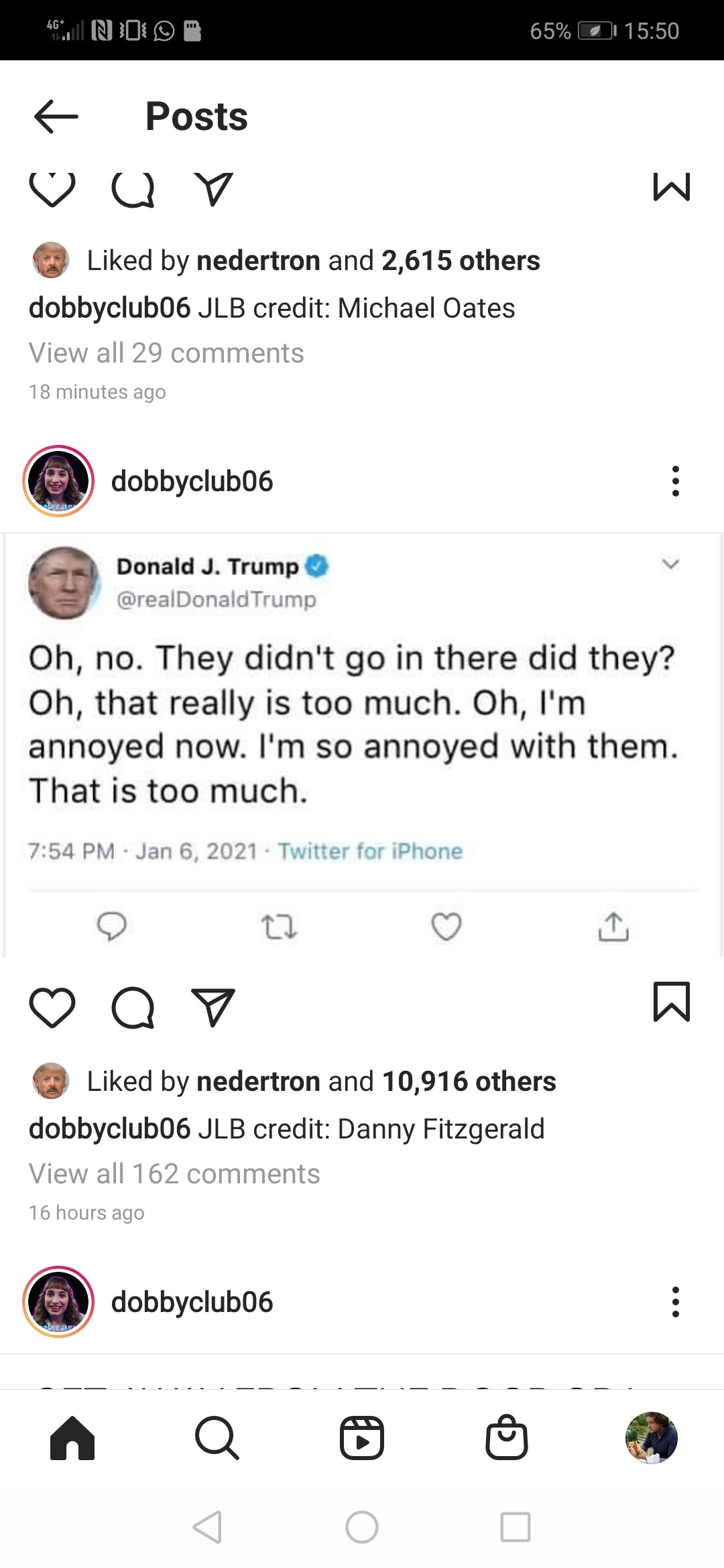Open dobbyclub06 profile above the tweet post

(192, 481)
